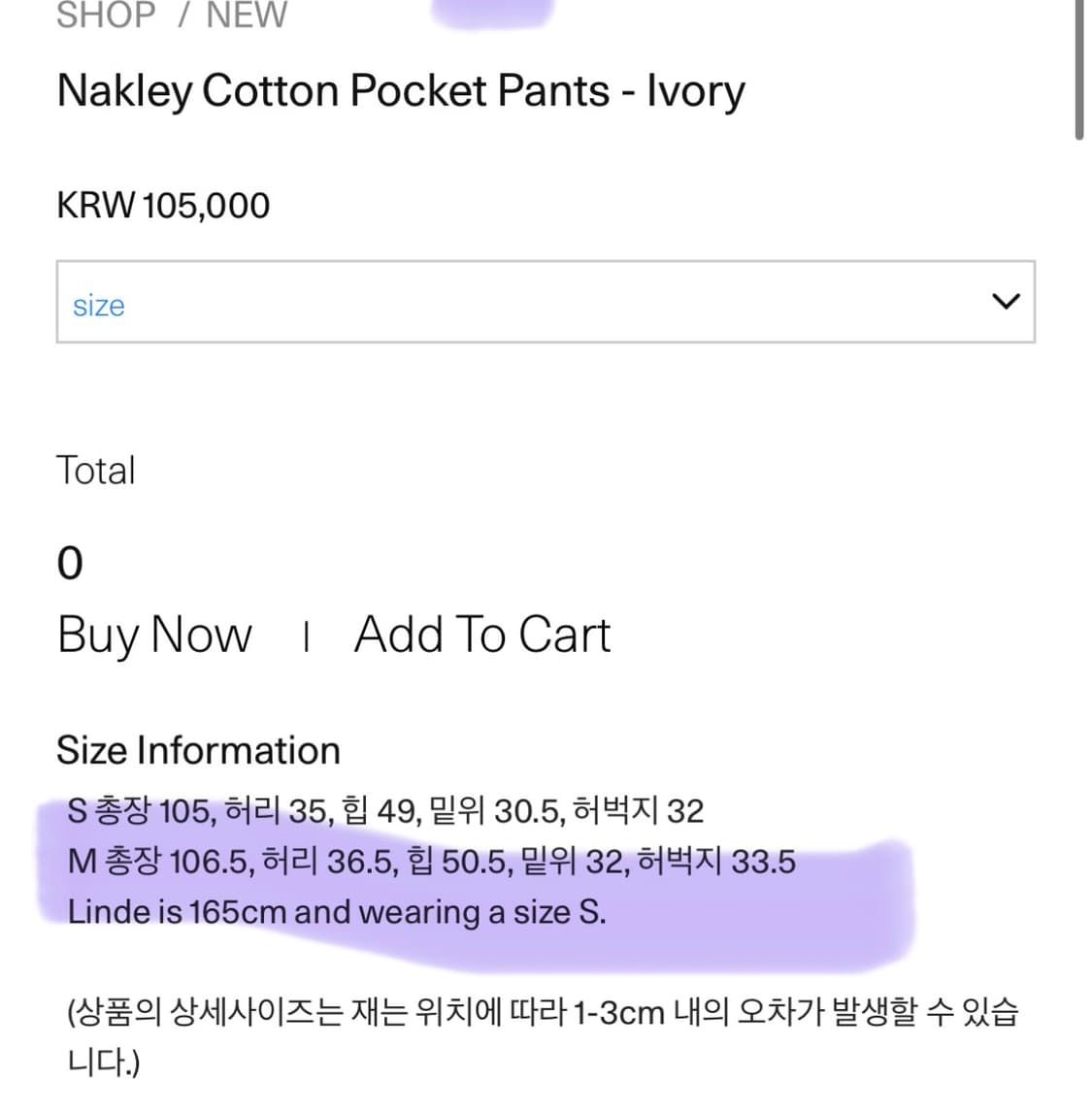Open the NEW breadcrumb link

point(247,16)
